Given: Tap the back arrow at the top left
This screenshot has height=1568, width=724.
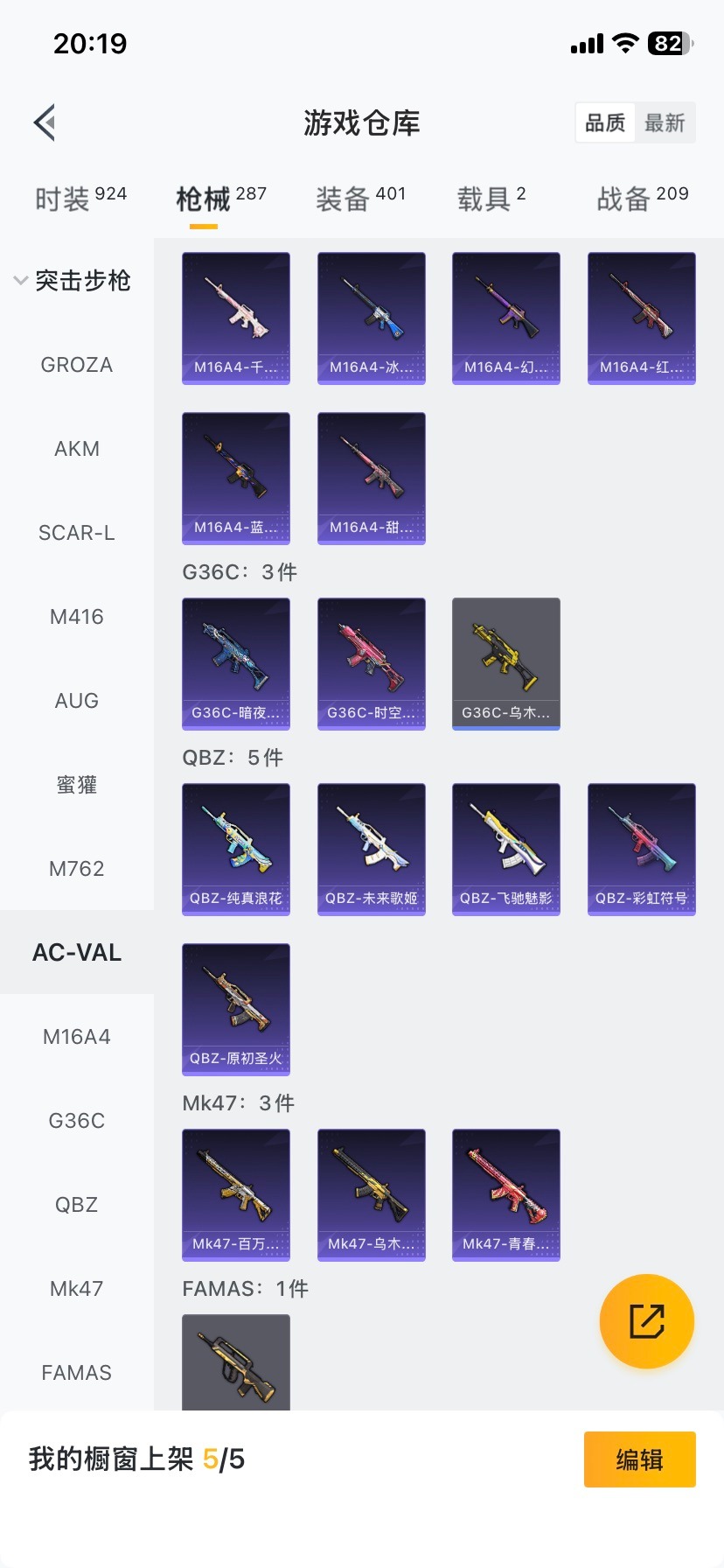Looking at the screenshot, I should [x=44, y=122].
